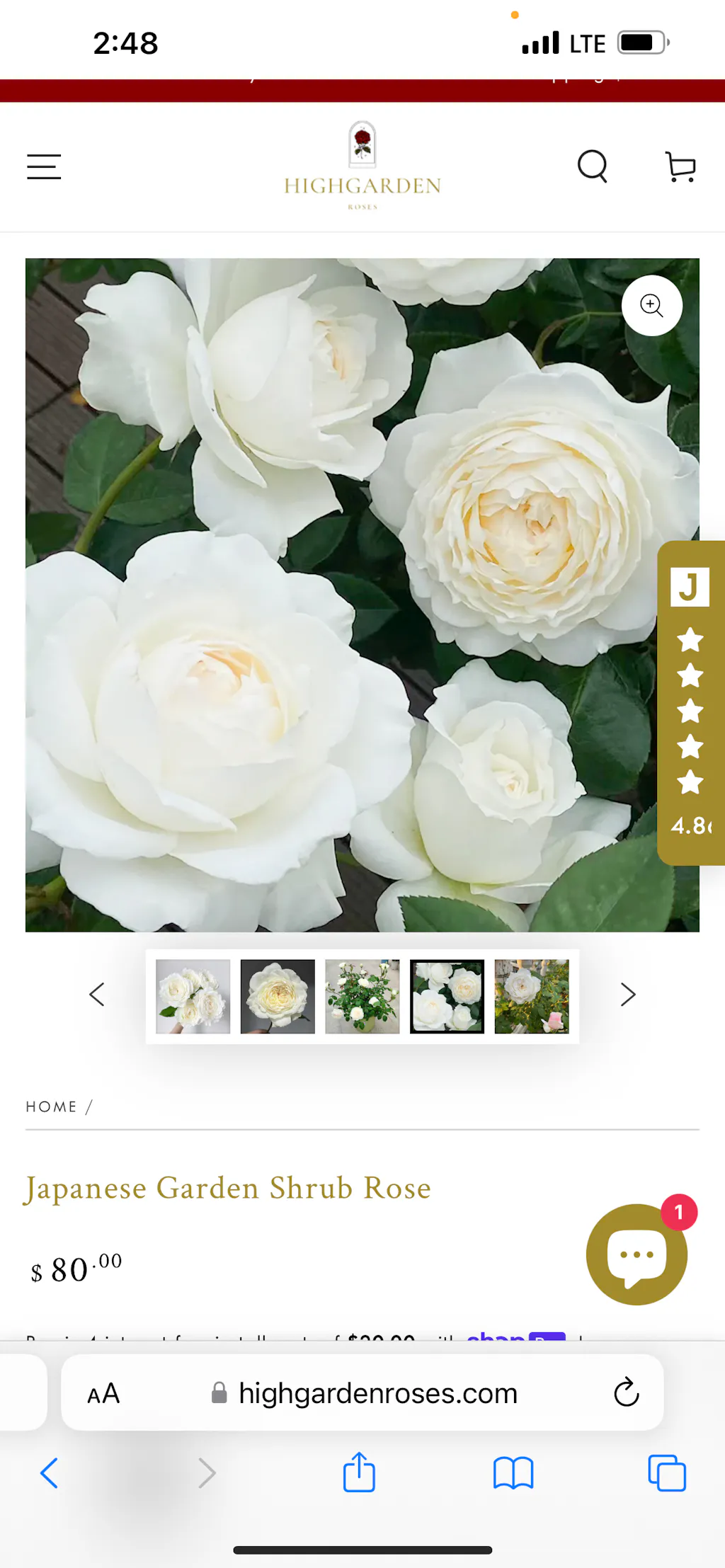
Task: Select the first thumbnail of cut roses
Action: point(193,996)
